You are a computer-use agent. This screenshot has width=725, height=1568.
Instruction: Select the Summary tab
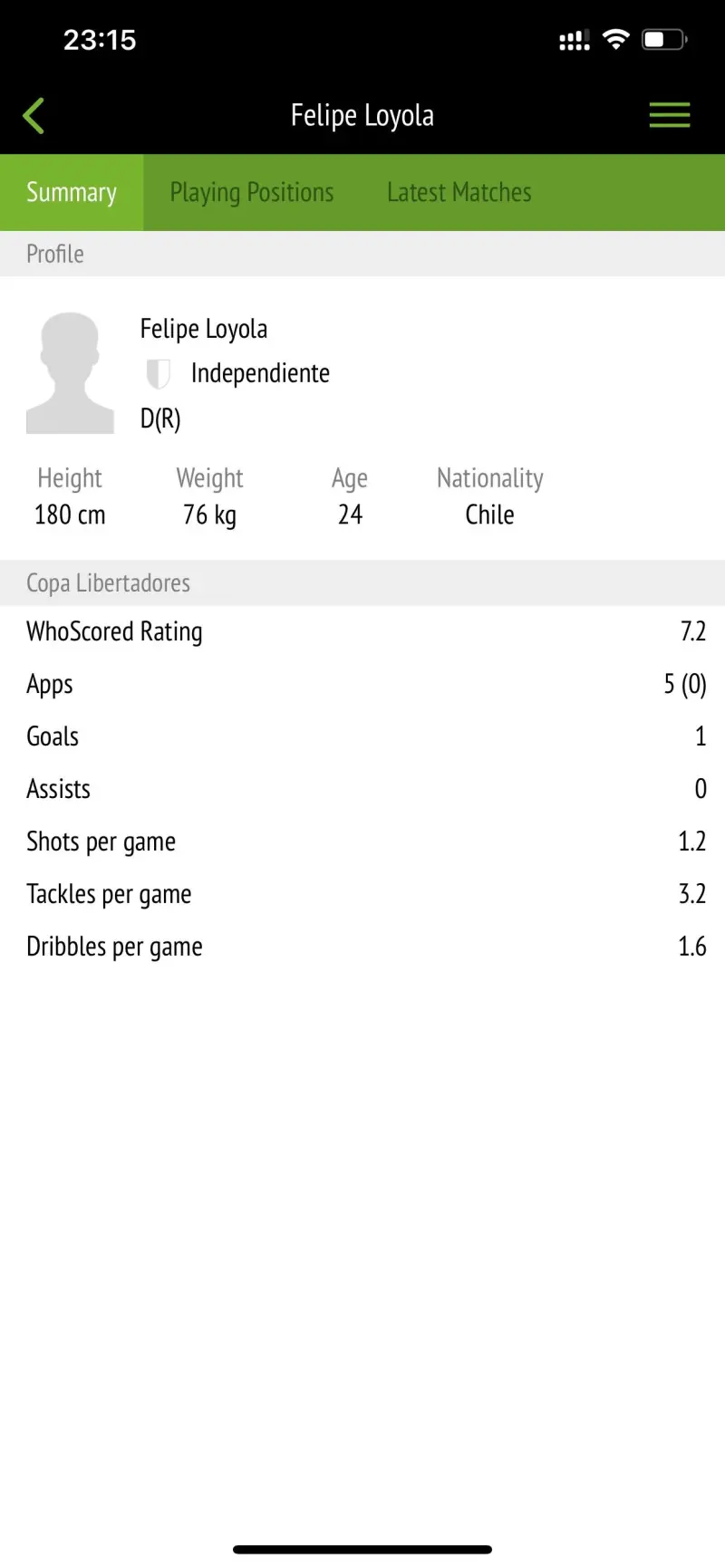[72, 192]
